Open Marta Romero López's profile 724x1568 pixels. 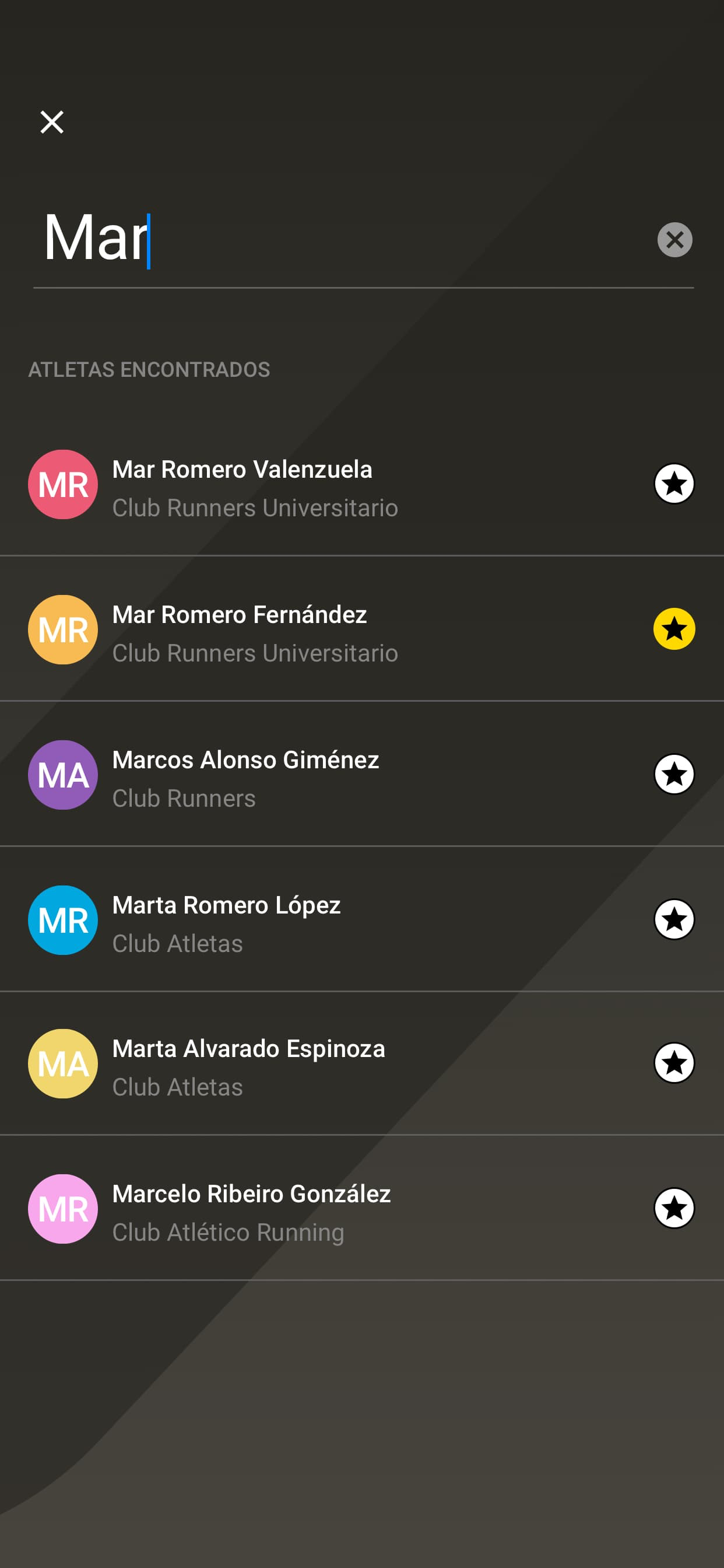(x=362, y=920)
